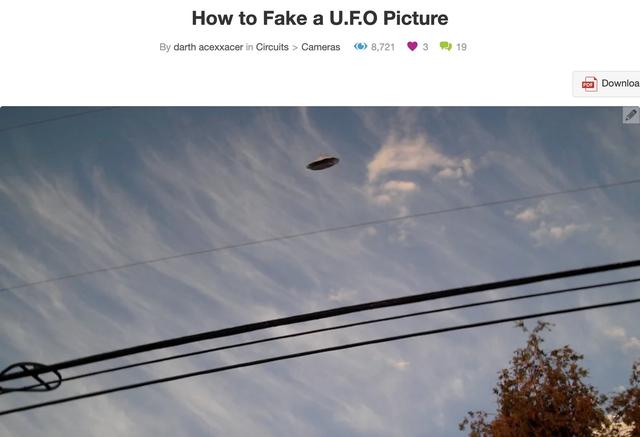Jump to the 19 comments

[x=453, y=47]
